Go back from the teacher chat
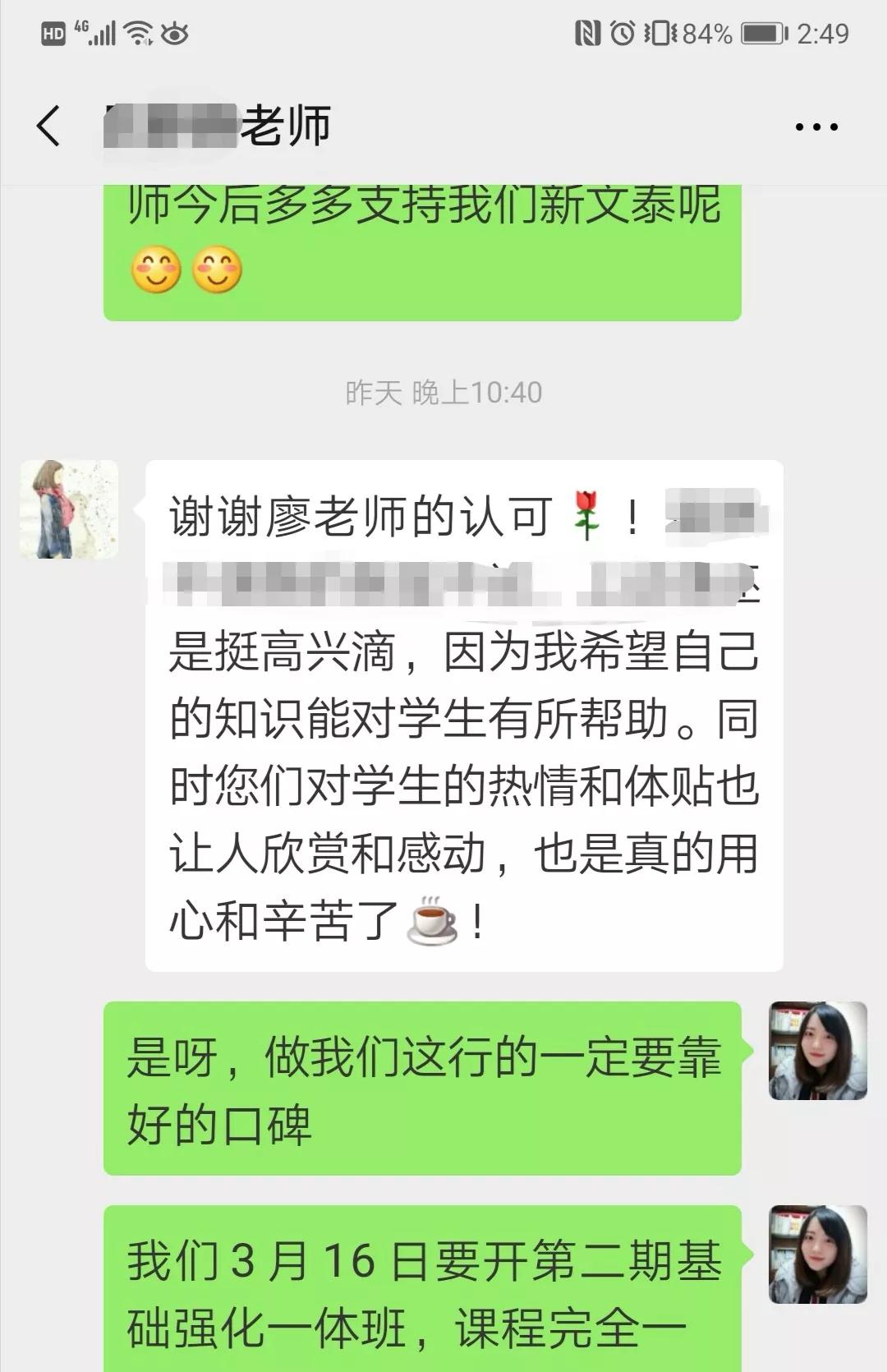887x1372 pixels. click(49, 126)
